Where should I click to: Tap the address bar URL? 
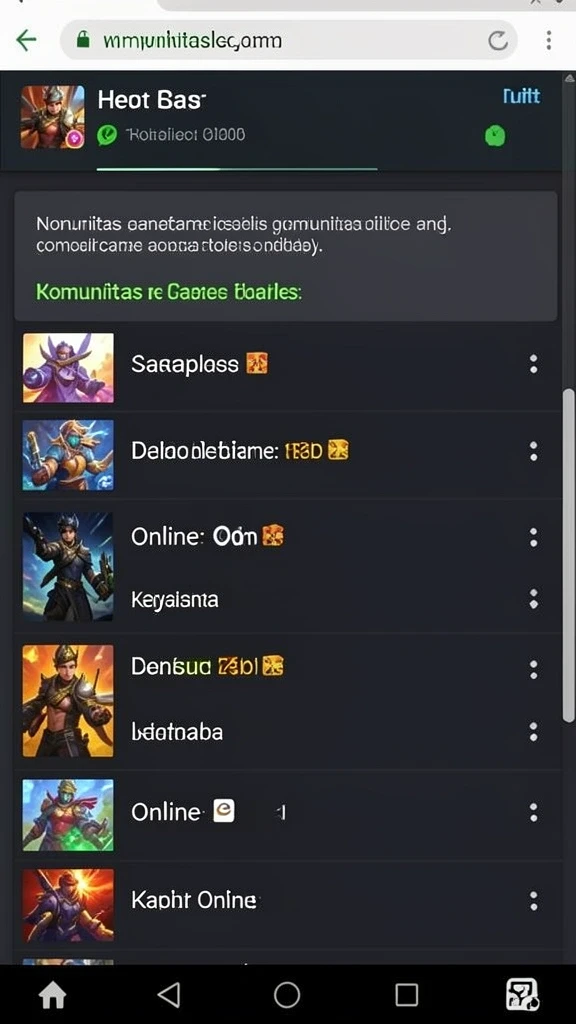(192, 41)
